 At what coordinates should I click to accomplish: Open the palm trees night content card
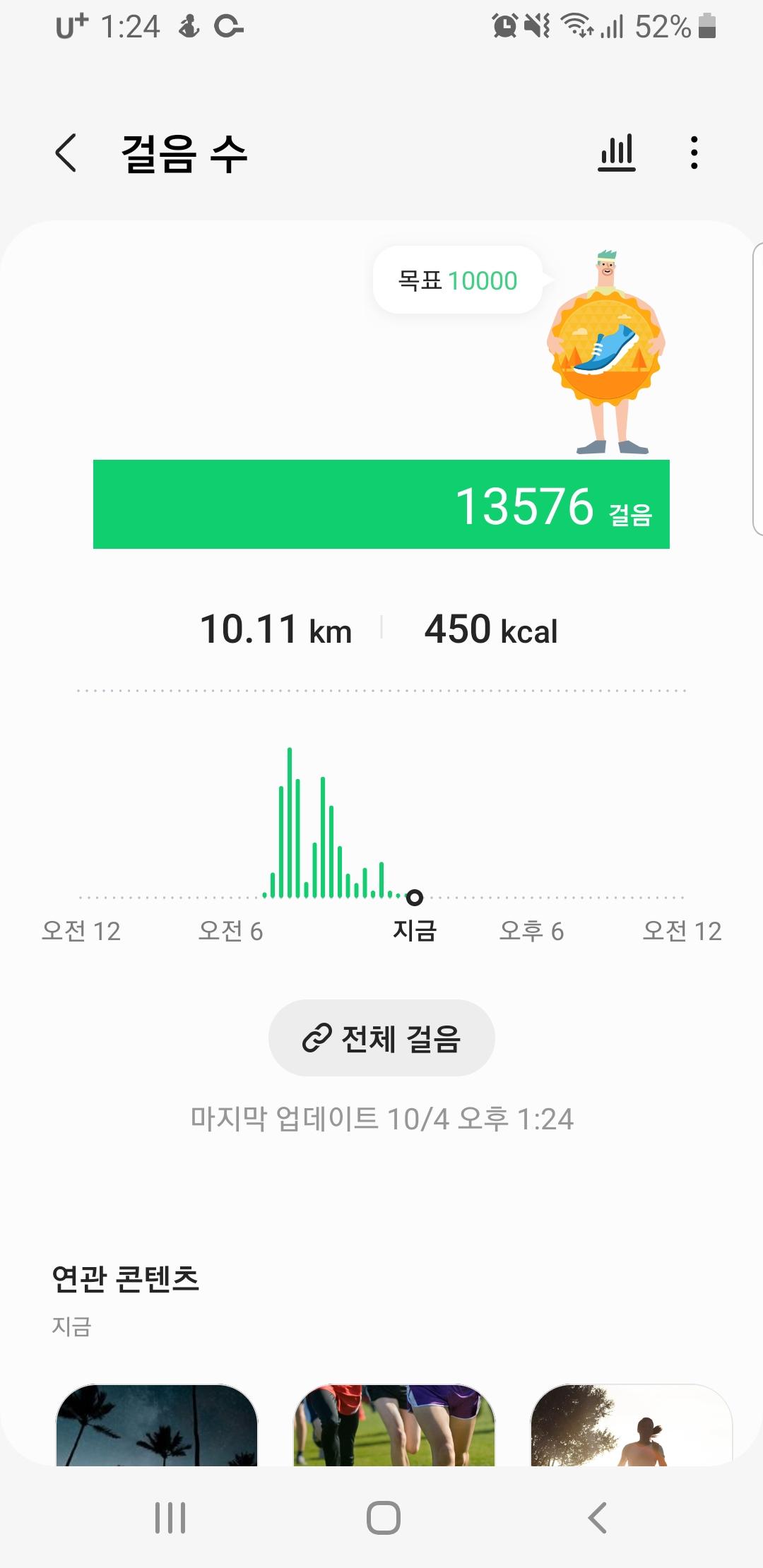point(157,1424)
